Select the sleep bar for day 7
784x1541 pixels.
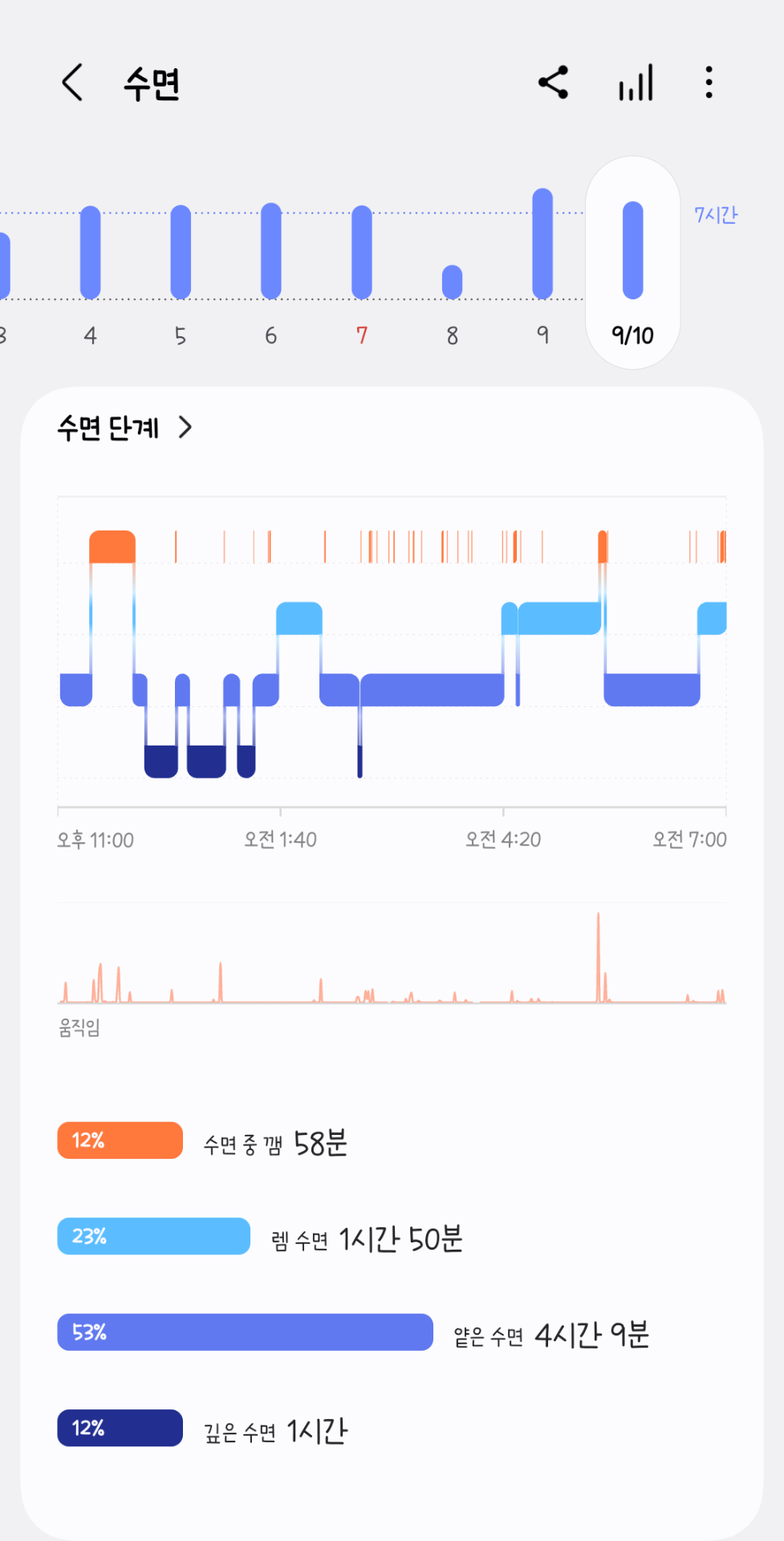[362, 252]
